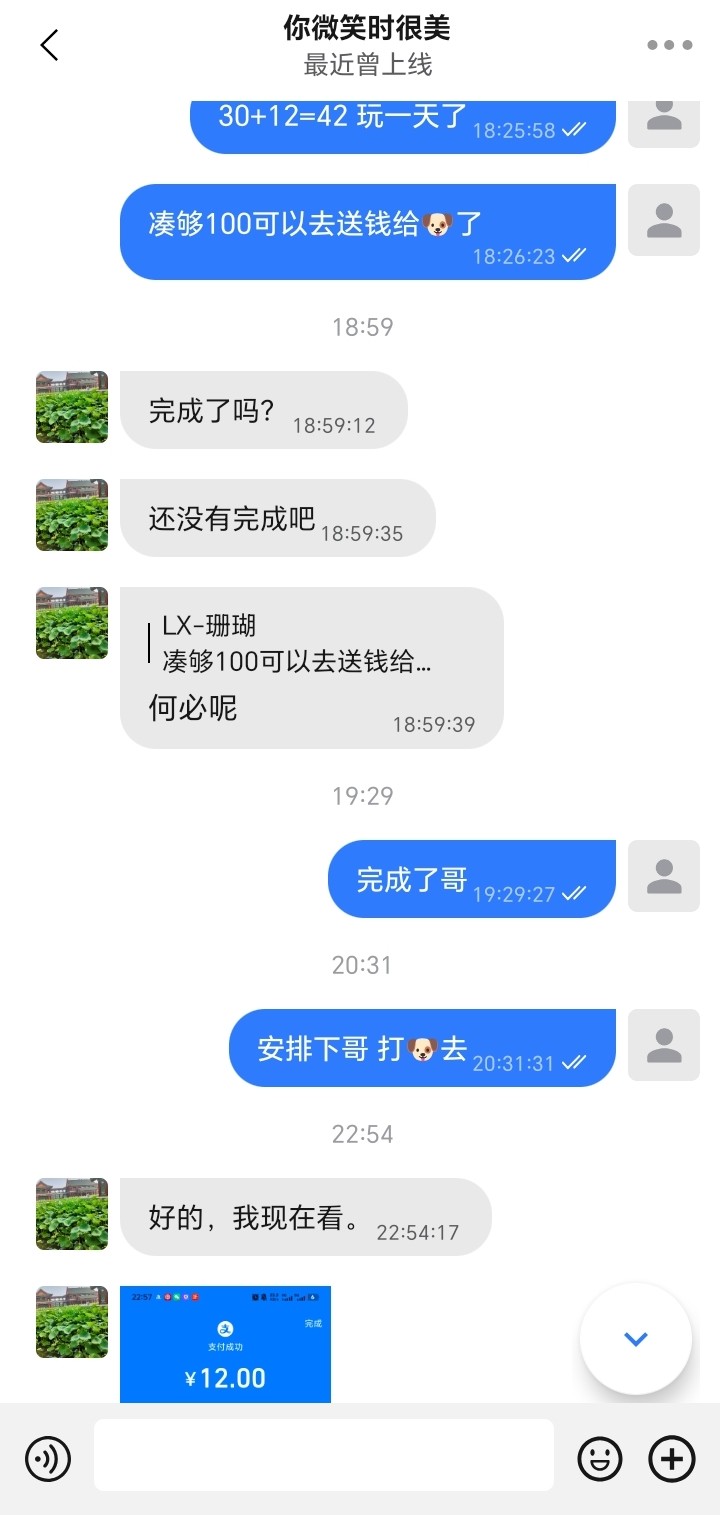This screenshot has height=1515, width=720.
Task: Open chat title "你微笑时很美"
Action: (x=364, y=28)
